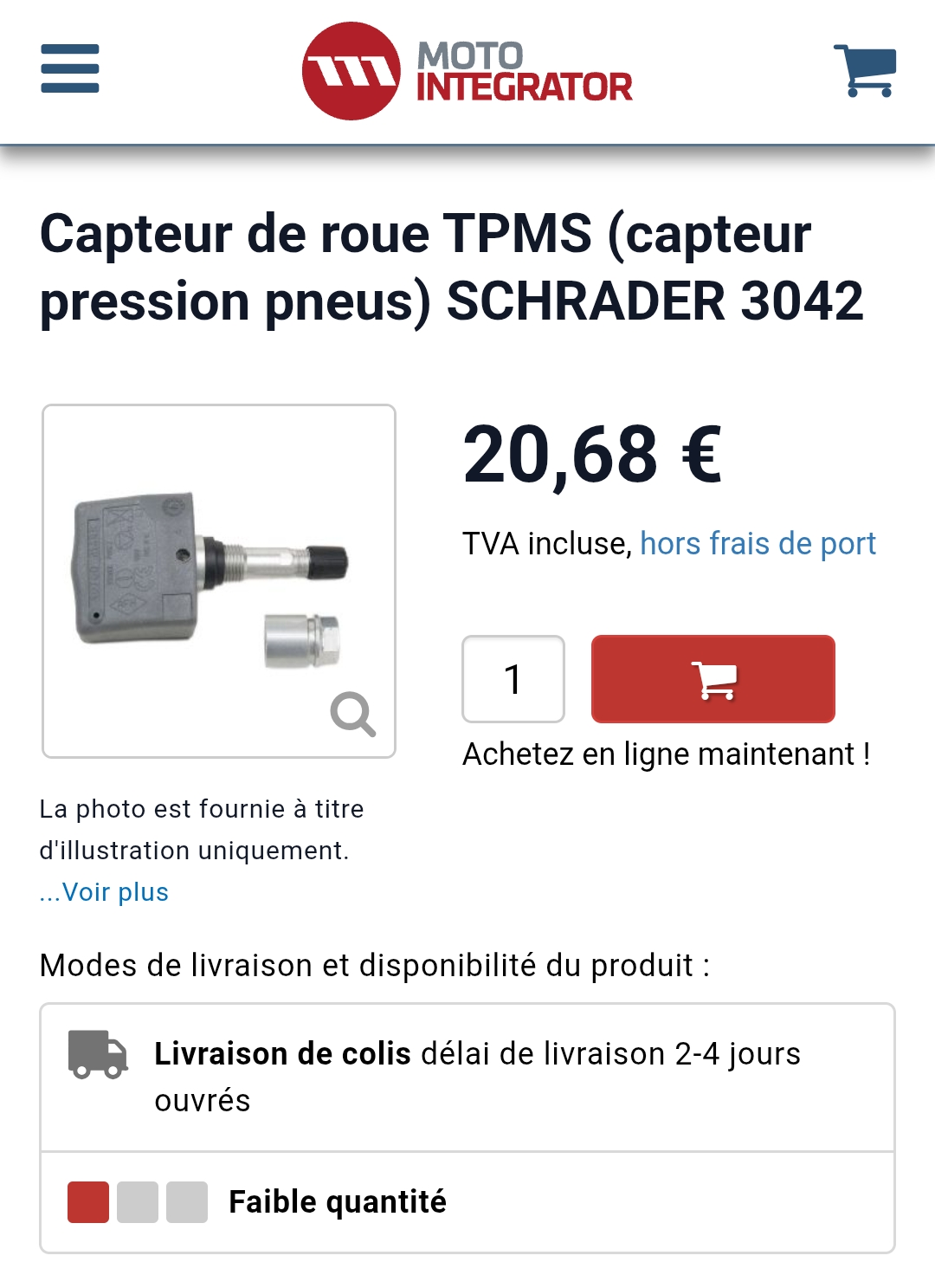
Task: Open the hamburger navigation menu
Action: (70, 68)
